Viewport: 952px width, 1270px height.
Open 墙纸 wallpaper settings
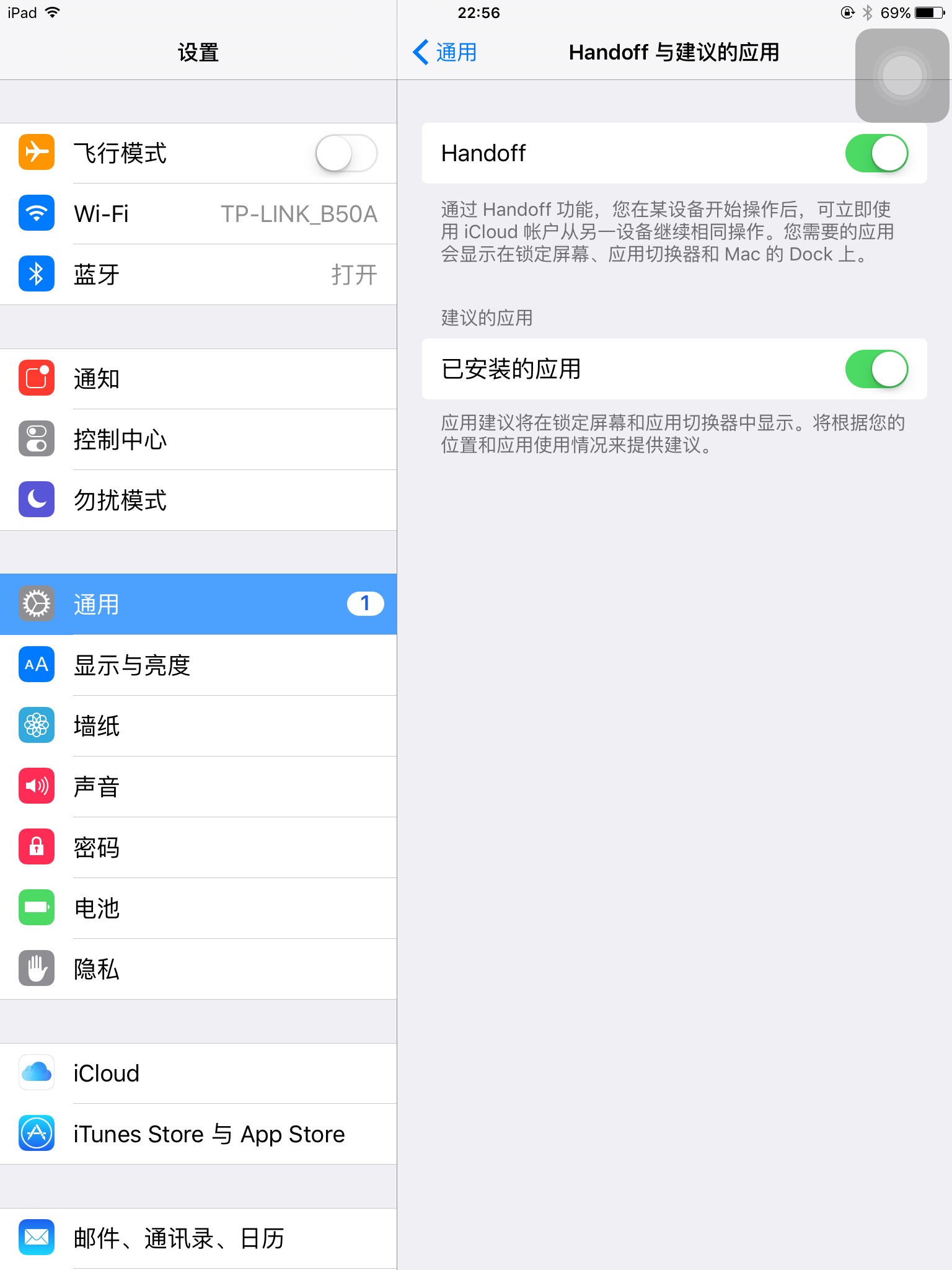[198, 726]
